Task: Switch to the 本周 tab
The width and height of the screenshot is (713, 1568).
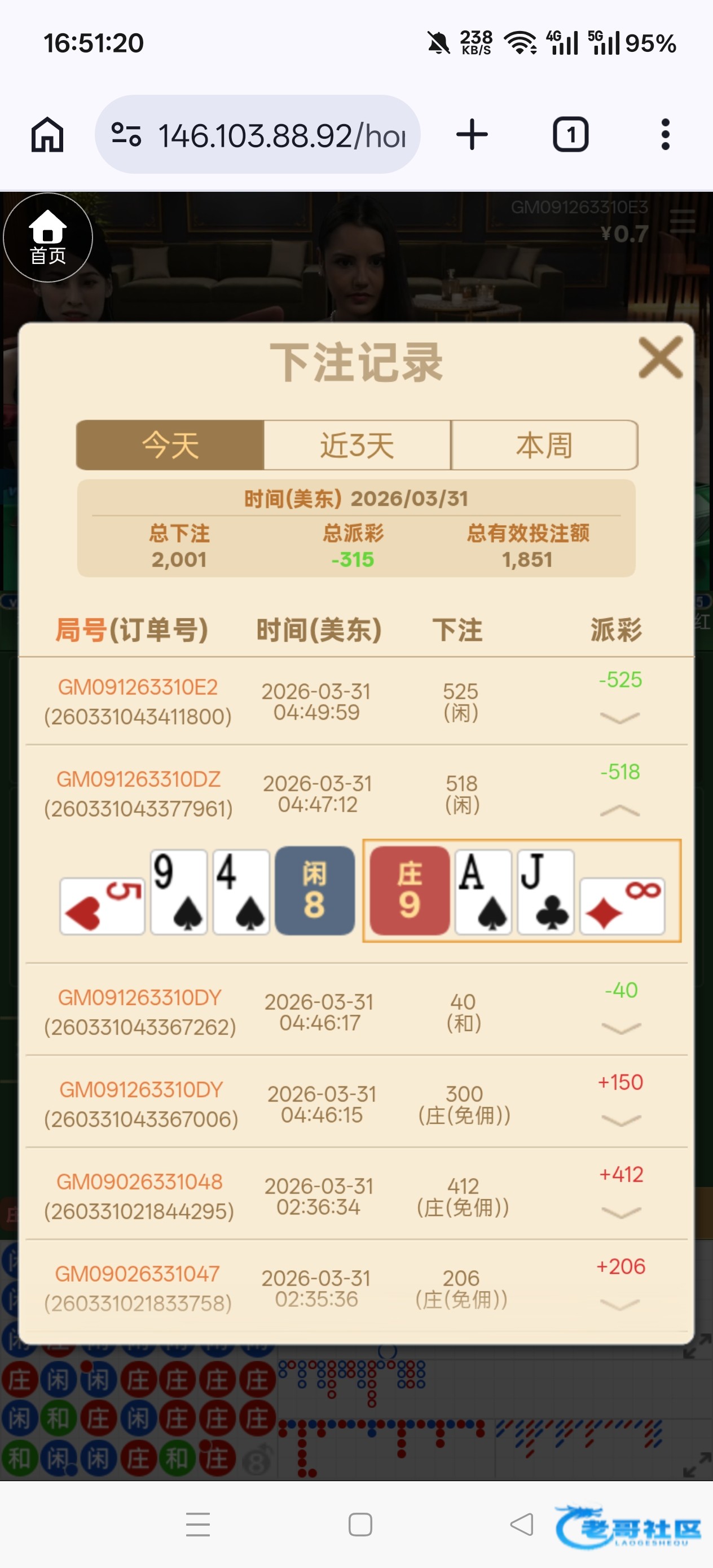Action: coord(544,445)
